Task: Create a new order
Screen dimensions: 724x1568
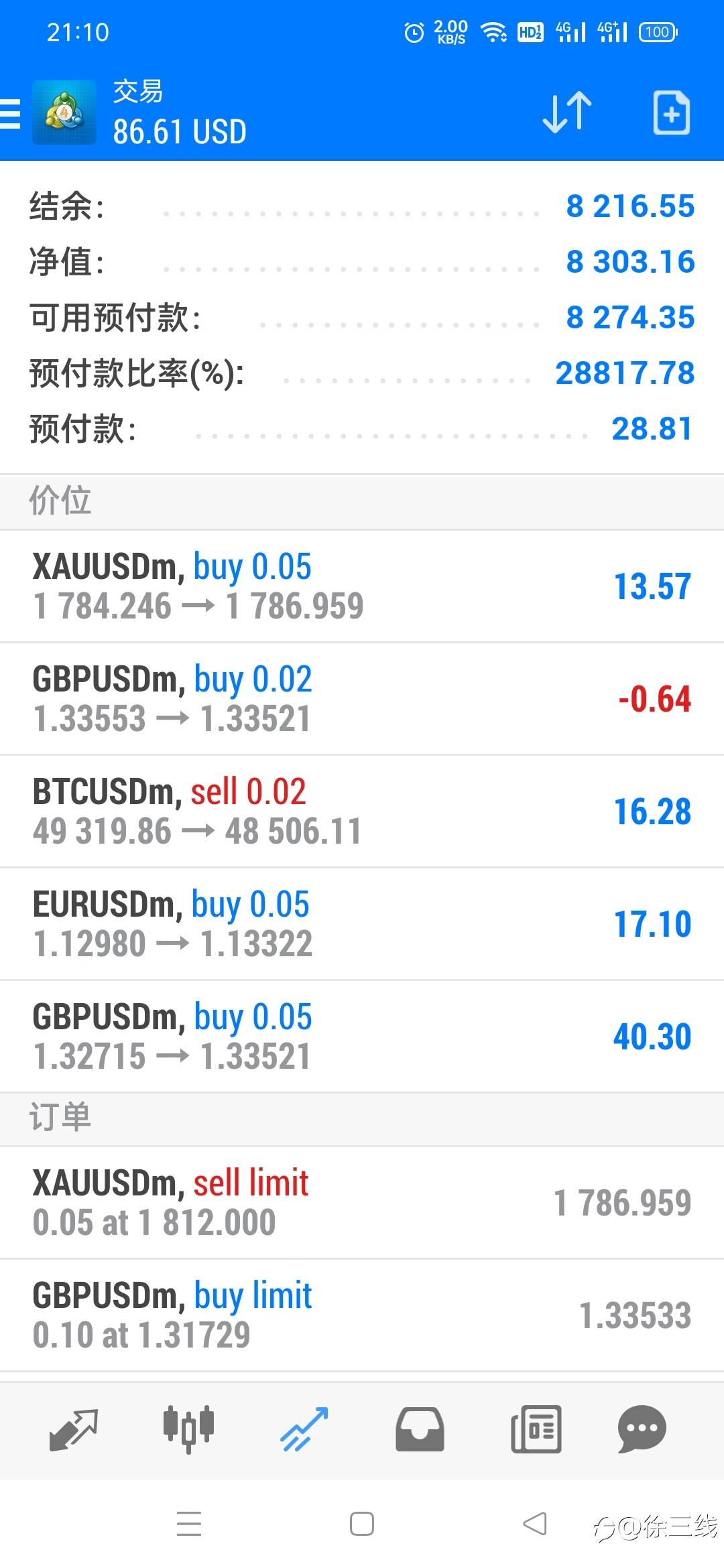Action: (x=671, y=113)
